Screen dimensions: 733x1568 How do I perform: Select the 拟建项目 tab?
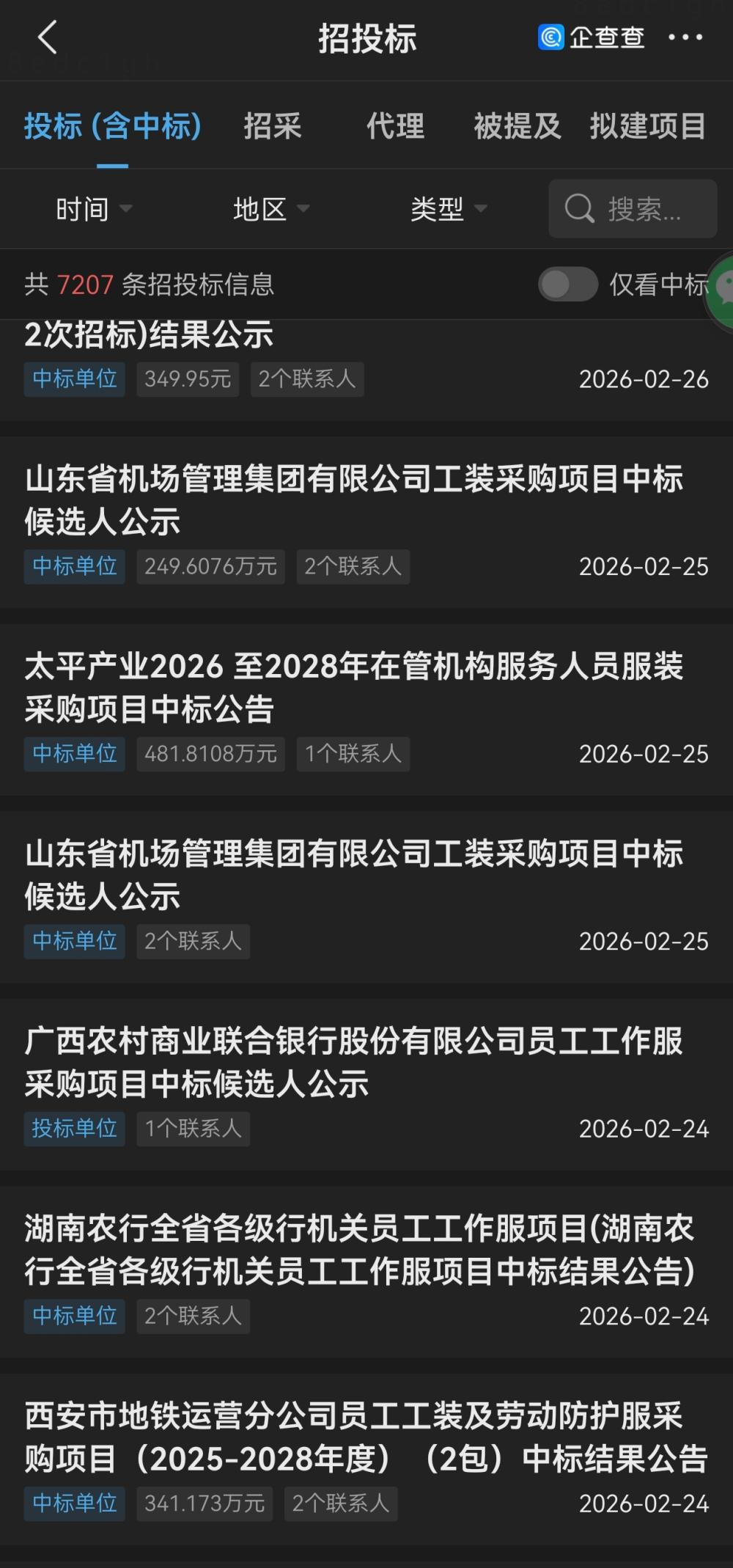pos(647,126)
